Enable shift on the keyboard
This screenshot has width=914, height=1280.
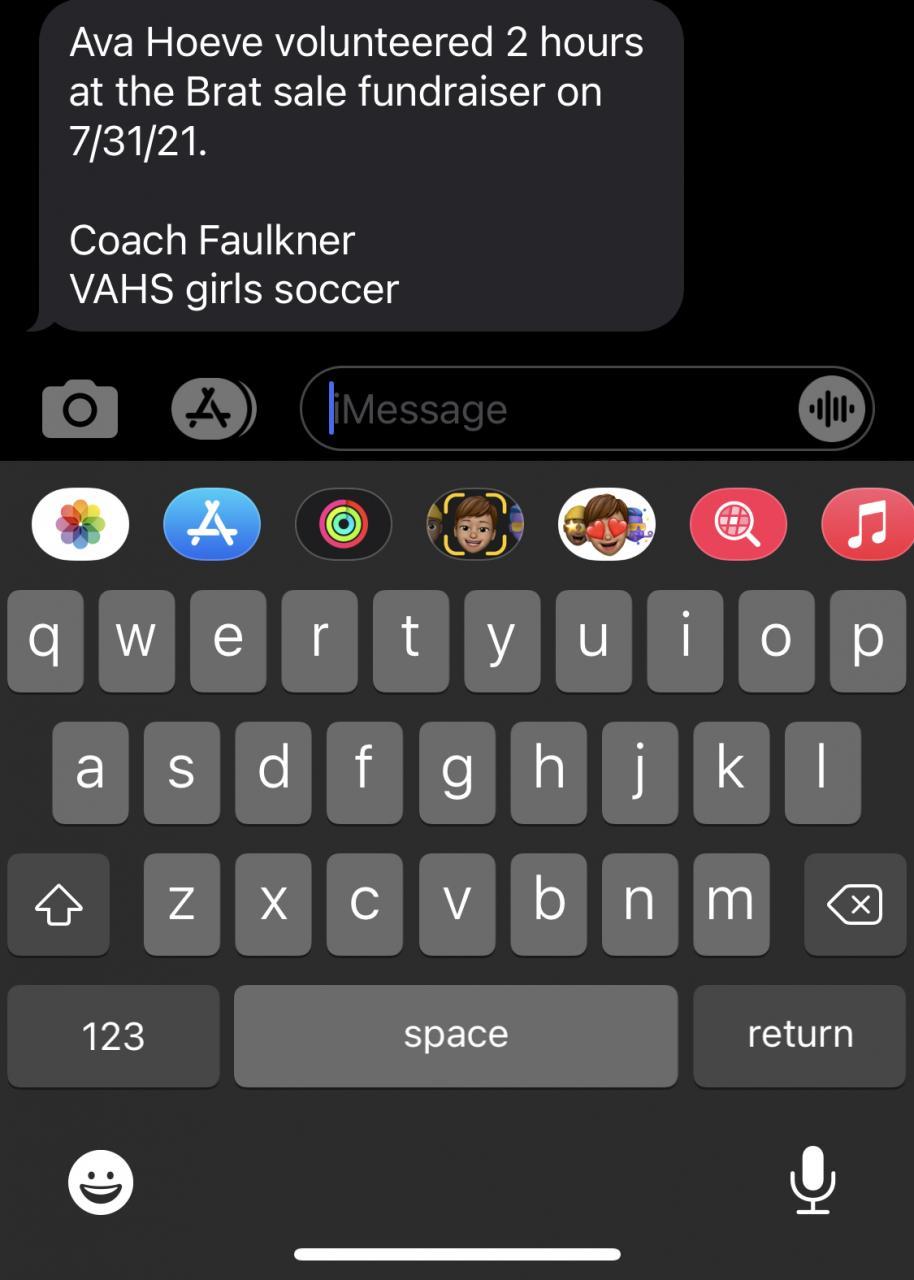click(58, 904)
